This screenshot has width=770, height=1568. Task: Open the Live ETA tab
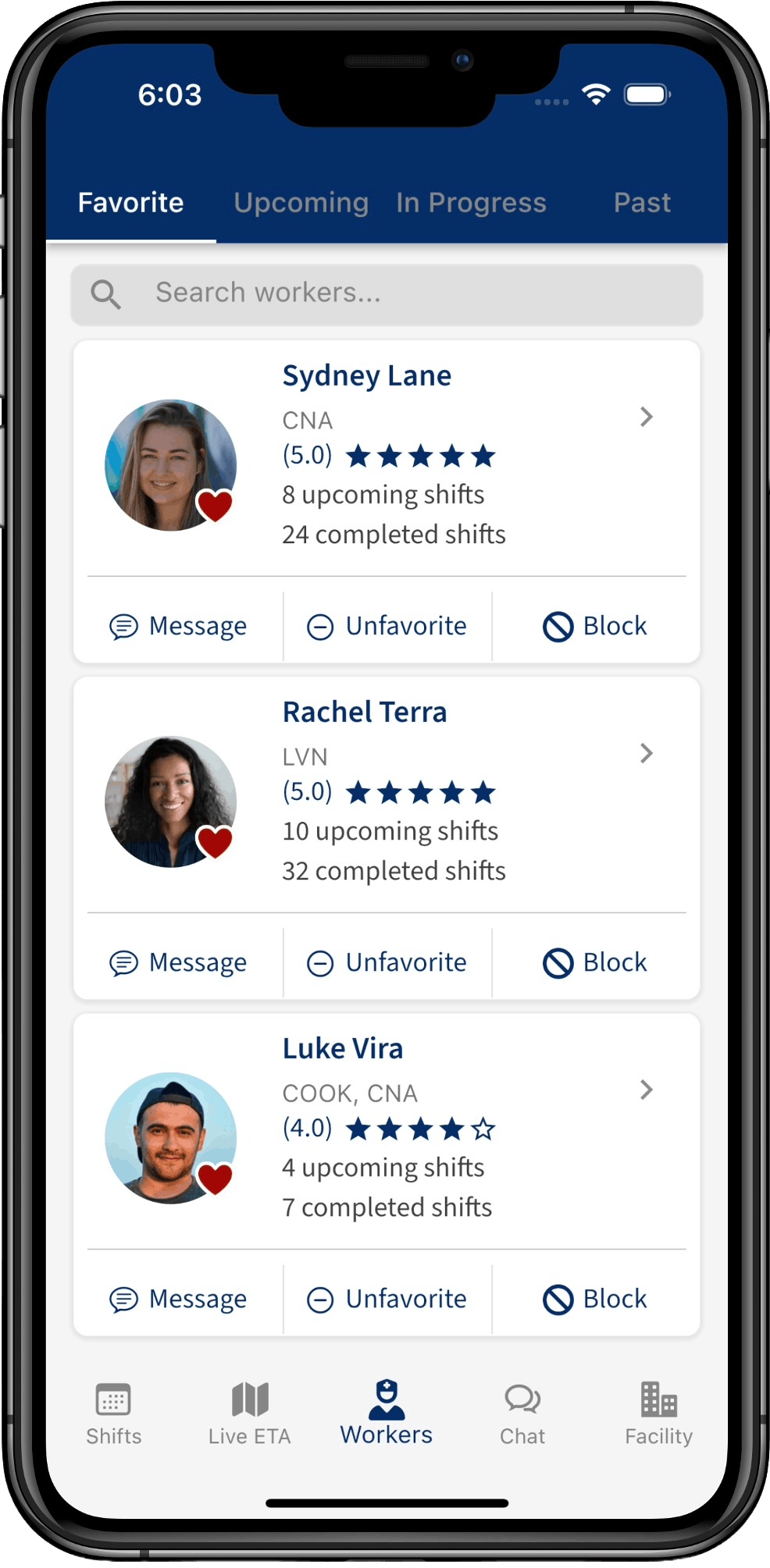tap(250, 1413)
